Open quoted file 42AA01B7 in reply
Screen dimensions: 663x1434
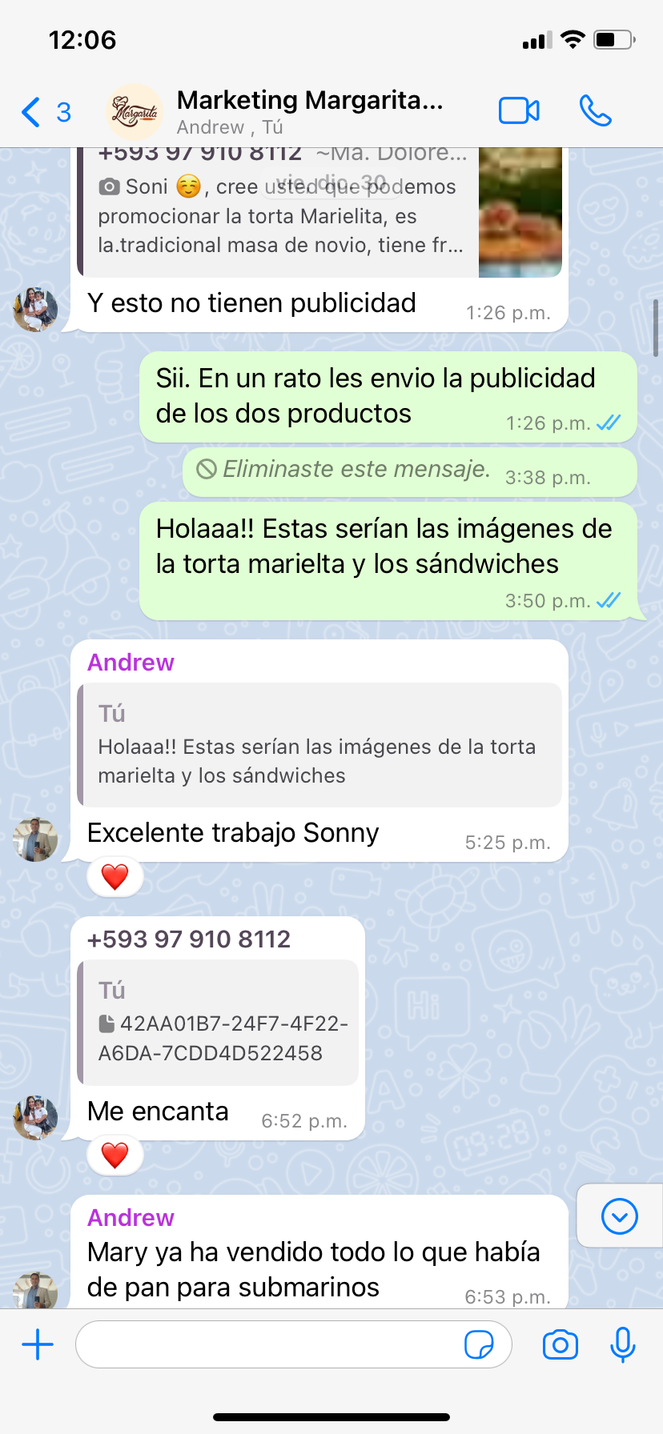[x=218, y=1022]
